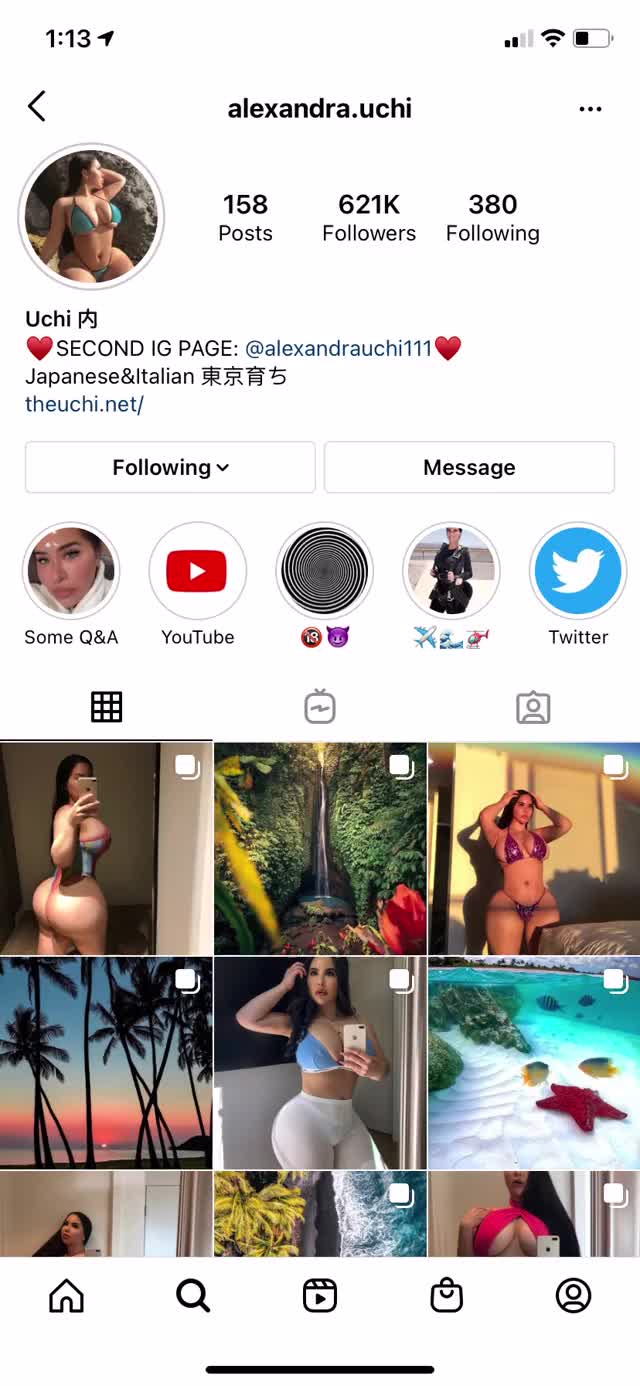The width and height of the screenshot is (640, 1386).
Task: View the list of 621K followers
Action: coord(369,217)
